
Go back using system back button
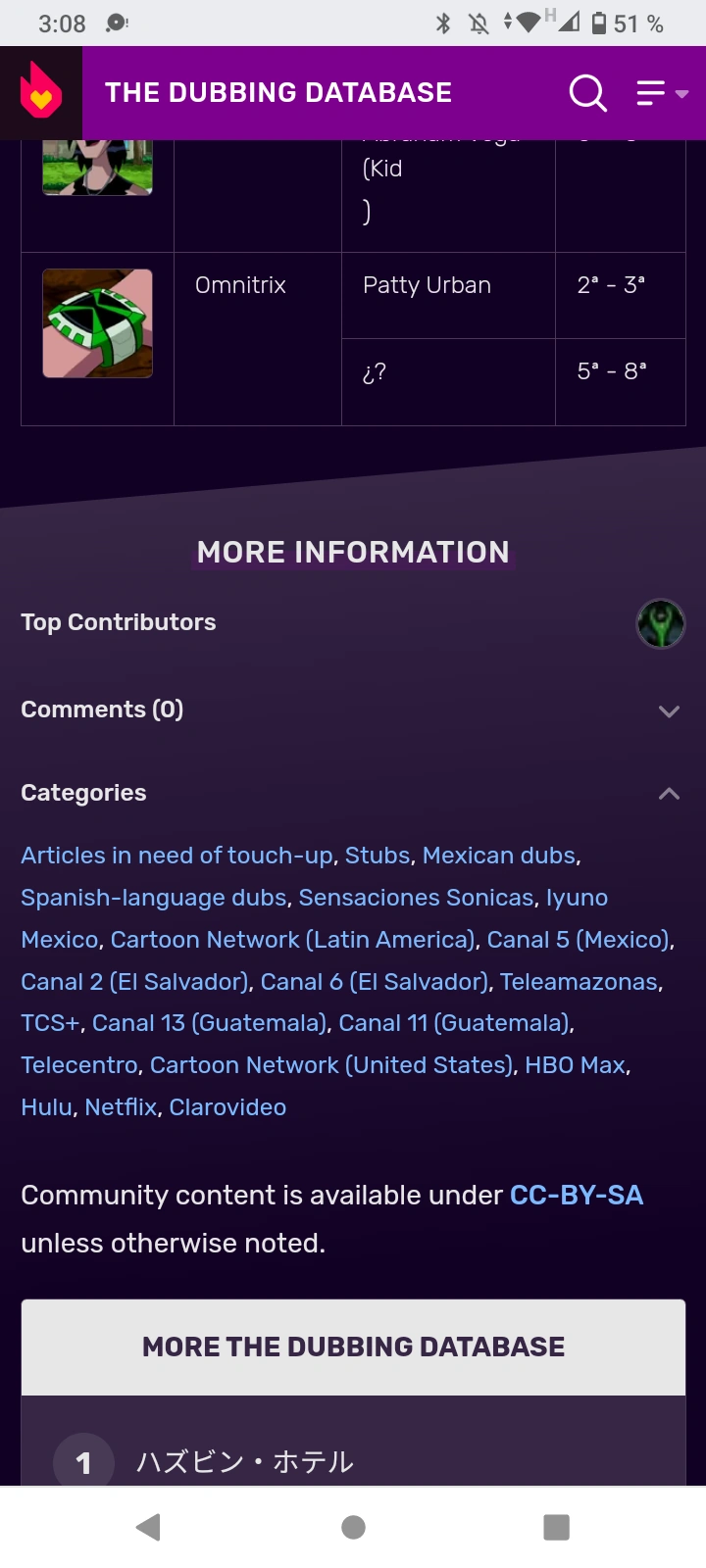coord(149,1527)
